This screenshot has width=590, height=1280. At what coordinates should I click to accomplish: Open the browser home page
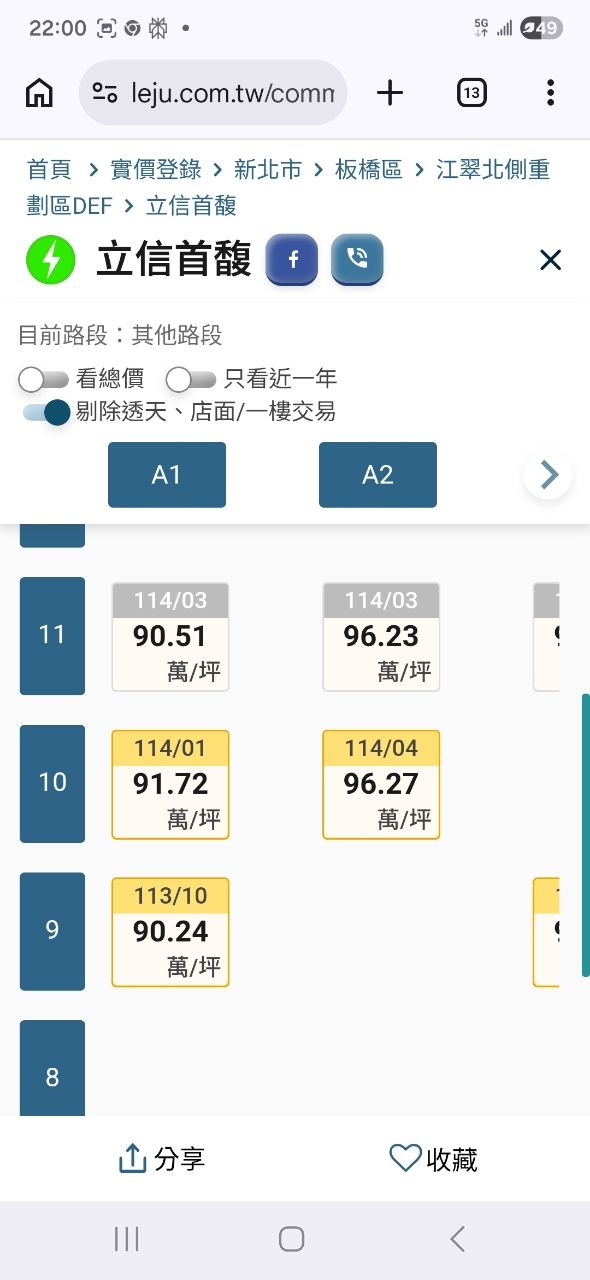point(39,93)
